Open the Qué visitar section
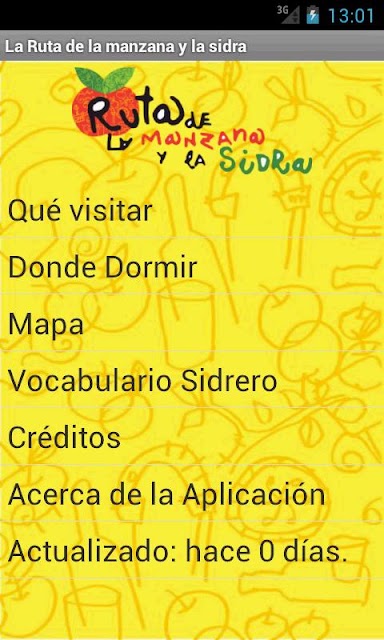The image size is (384, 640). [192, 210]
